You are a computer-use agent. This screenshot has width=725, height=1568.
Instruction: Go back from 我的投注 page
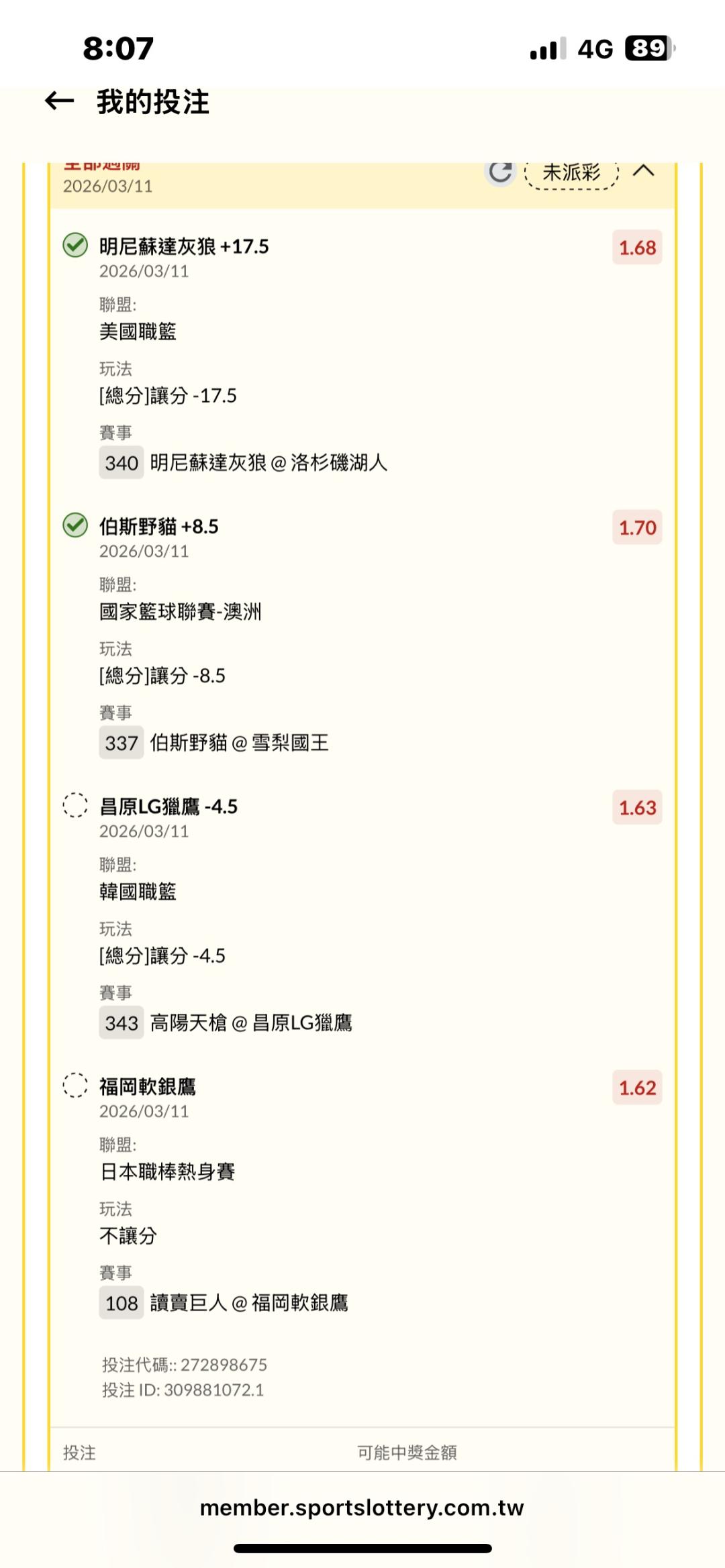[59, 102]
